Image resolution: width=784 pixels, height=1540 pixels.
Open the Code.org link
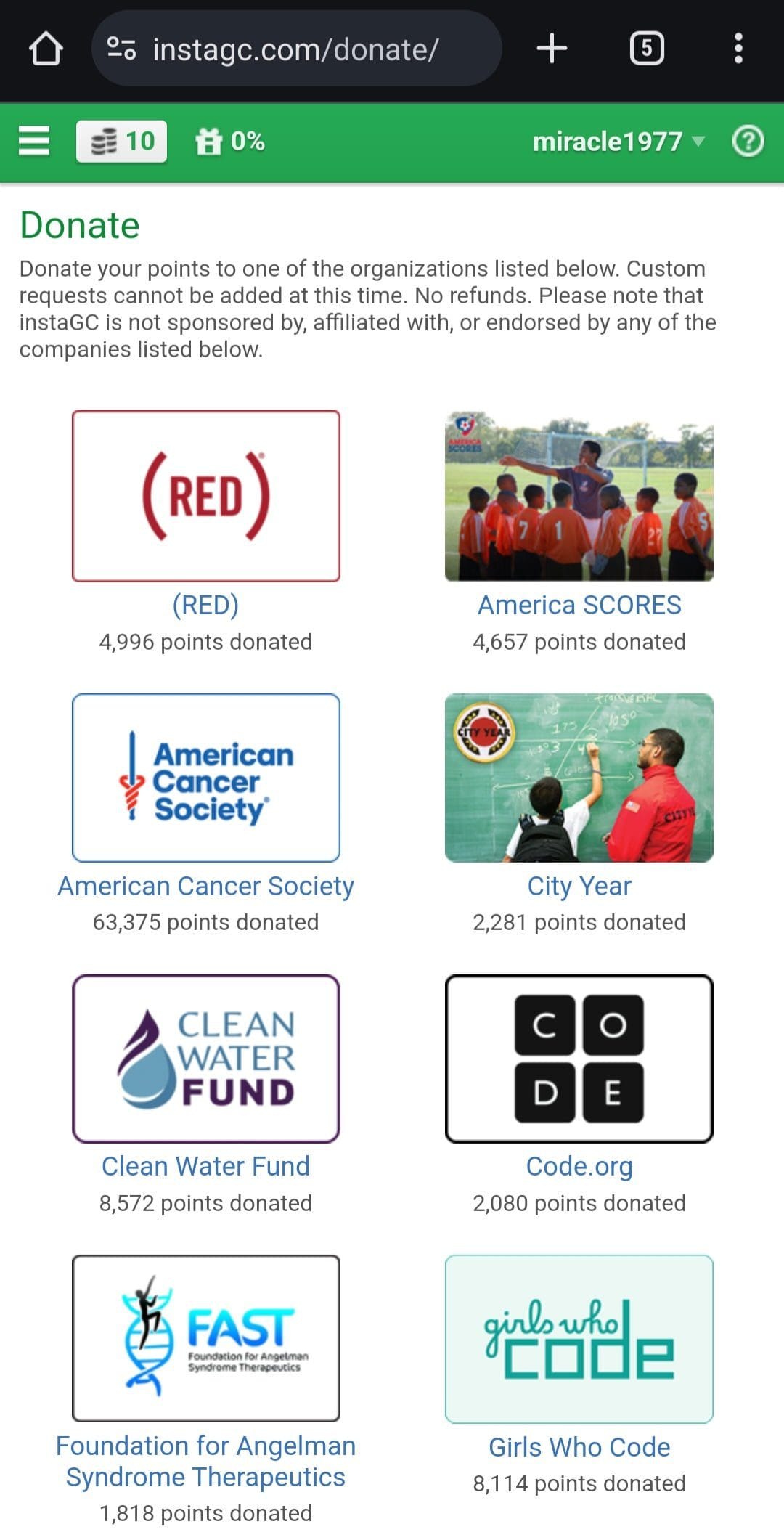click(579, 1166)
